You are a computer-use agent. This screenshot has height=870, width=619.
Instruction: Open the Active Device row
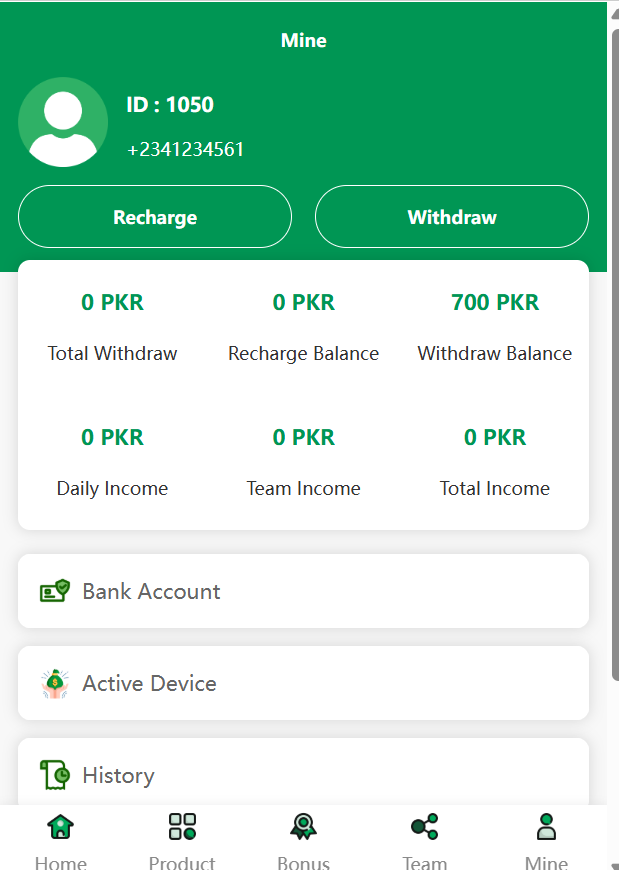303,683
